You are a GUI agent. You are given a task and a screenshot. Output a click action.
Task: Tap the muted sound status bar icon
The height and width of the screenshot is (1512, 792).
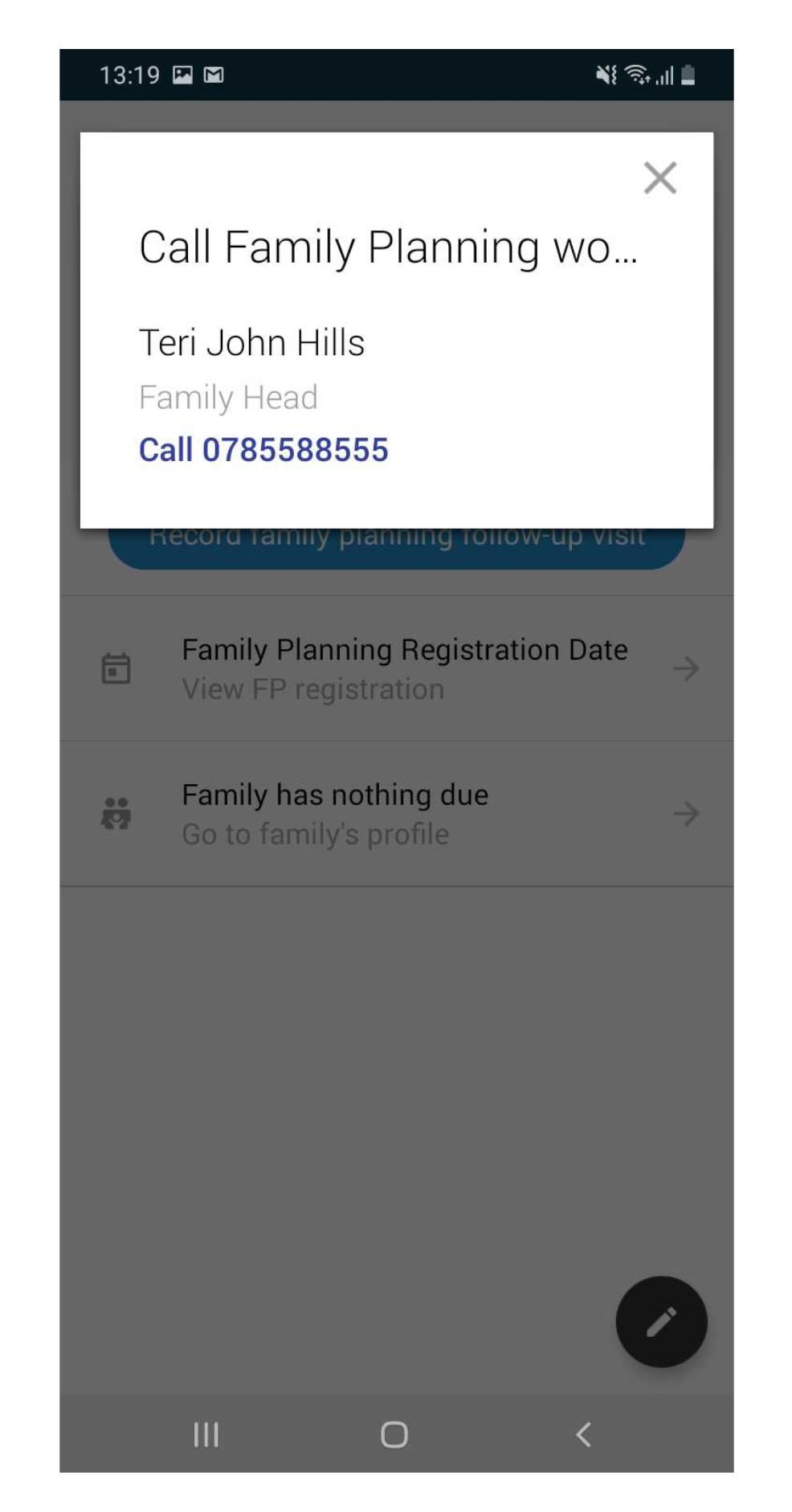point(604,75)
